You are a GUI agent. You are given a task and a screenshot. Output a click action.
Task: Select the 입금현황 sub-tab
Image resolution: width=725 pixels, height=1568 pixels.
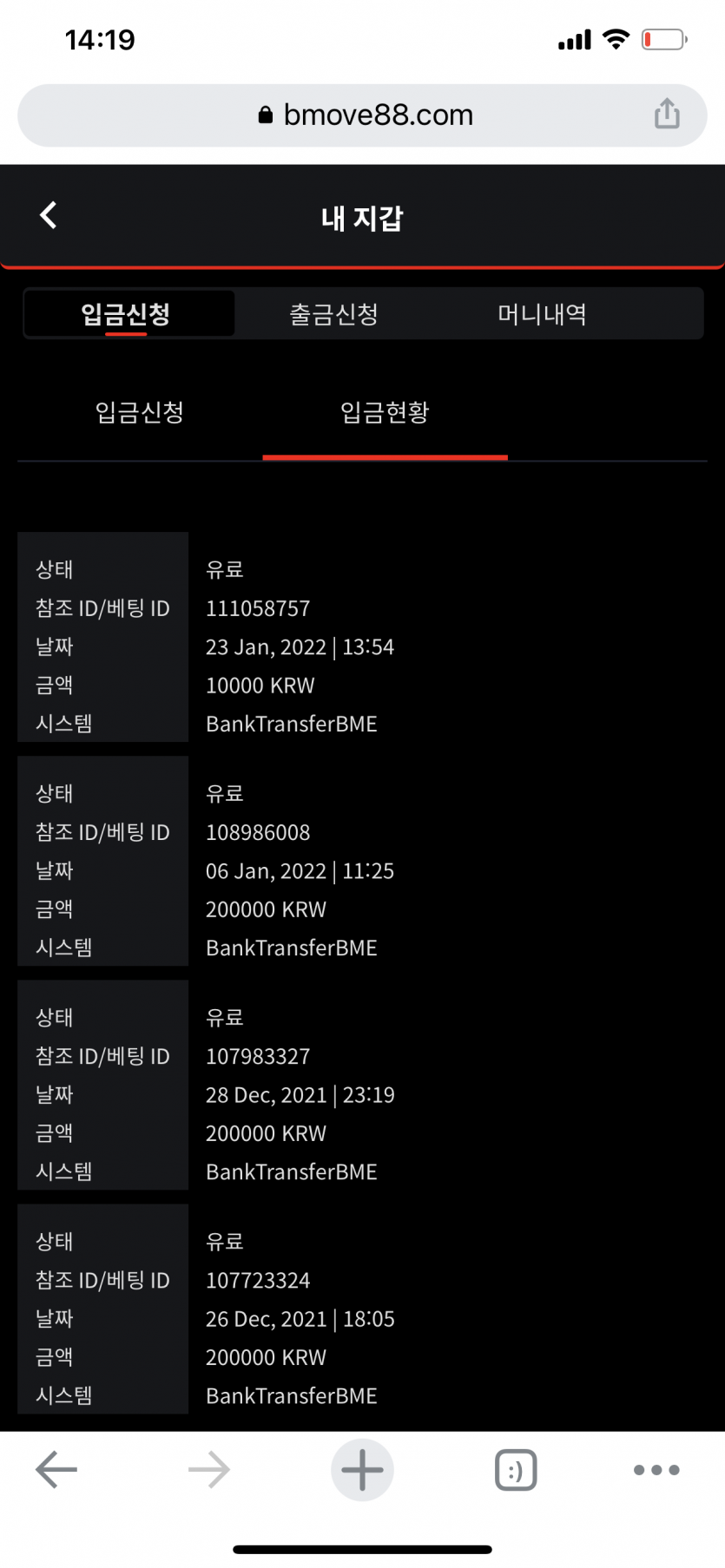pos(385,412)
